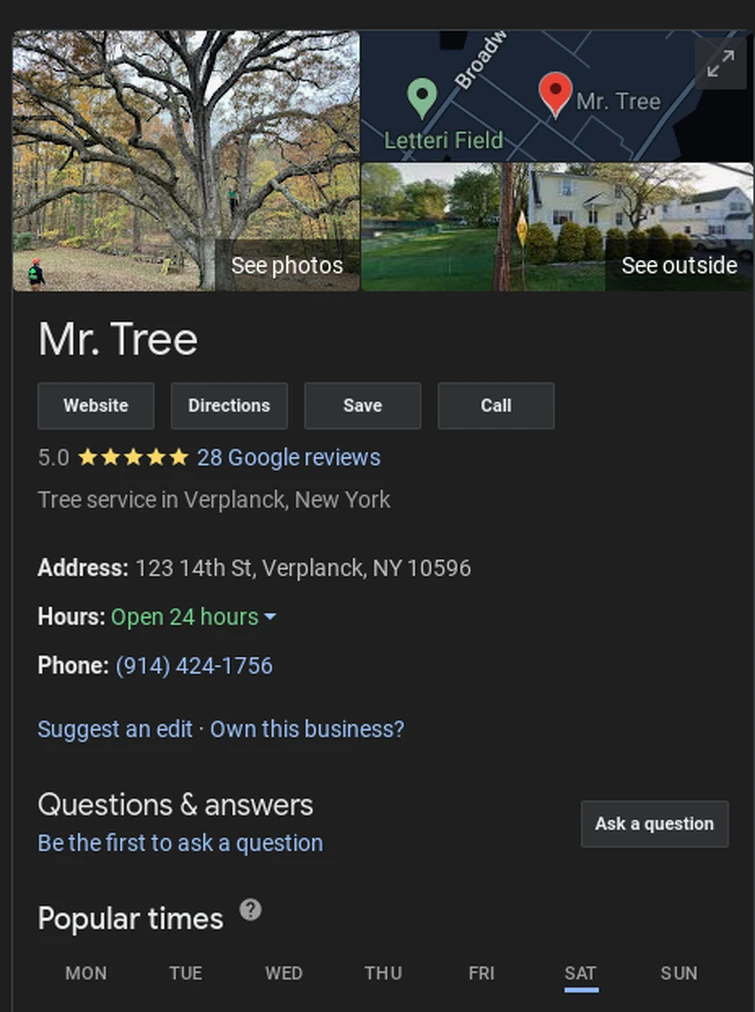This screenshot has height=1012, width=755.
Task: Visit the Mr. Tree website
Action: pos(96,406)
